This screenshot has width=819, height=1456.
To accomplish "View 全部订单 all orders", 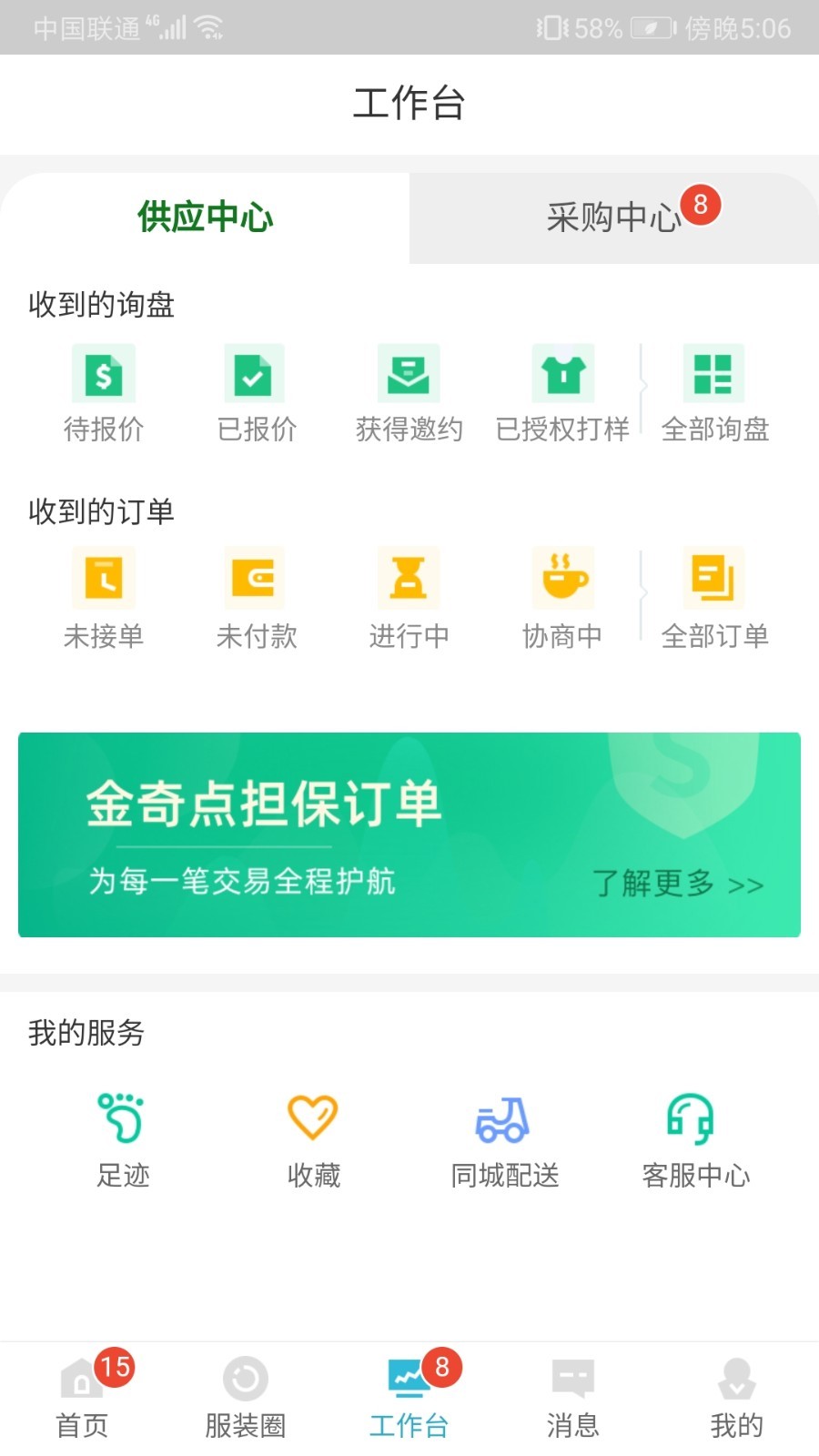I will click(715, 598).
